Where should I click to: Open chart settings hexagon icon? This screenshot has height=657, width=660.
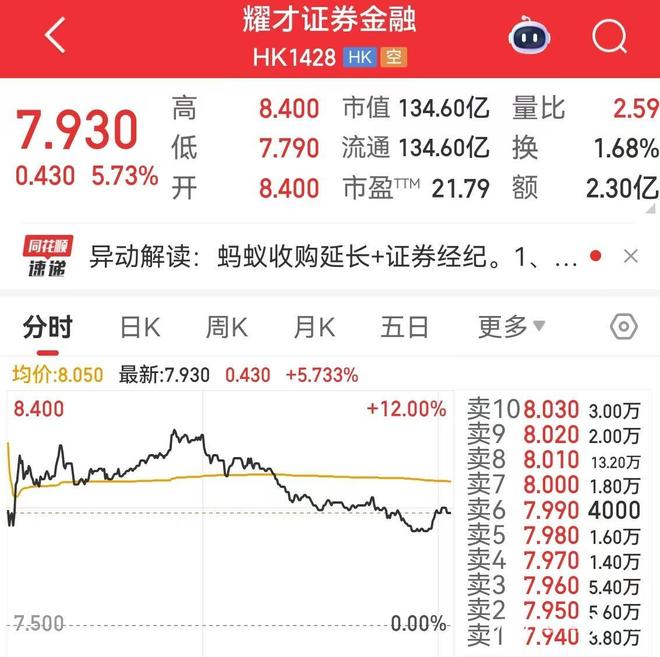coord(623,327)
